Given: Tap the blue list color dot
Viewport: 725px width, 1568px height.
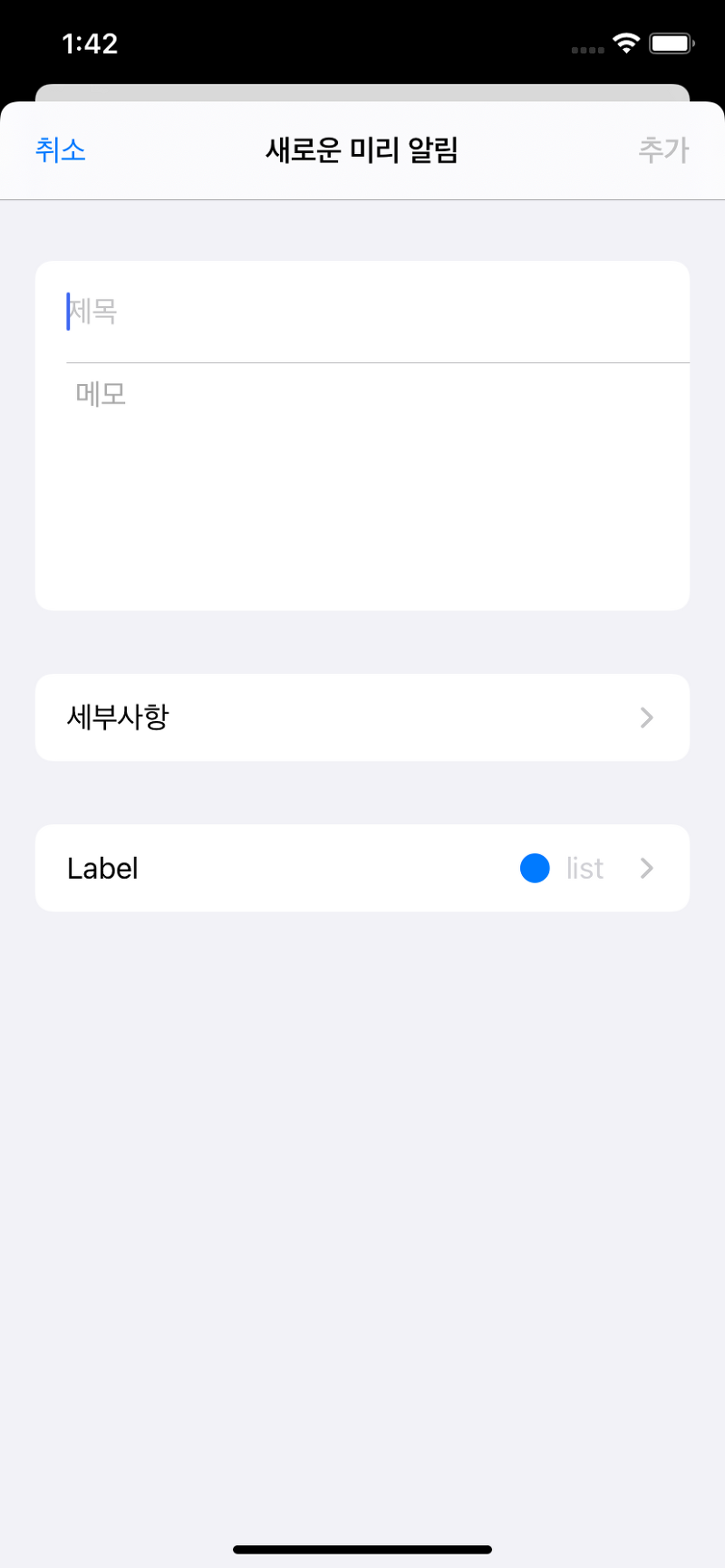Looking at the screenshot, I should pyautogui.click(x=535, y=868).
